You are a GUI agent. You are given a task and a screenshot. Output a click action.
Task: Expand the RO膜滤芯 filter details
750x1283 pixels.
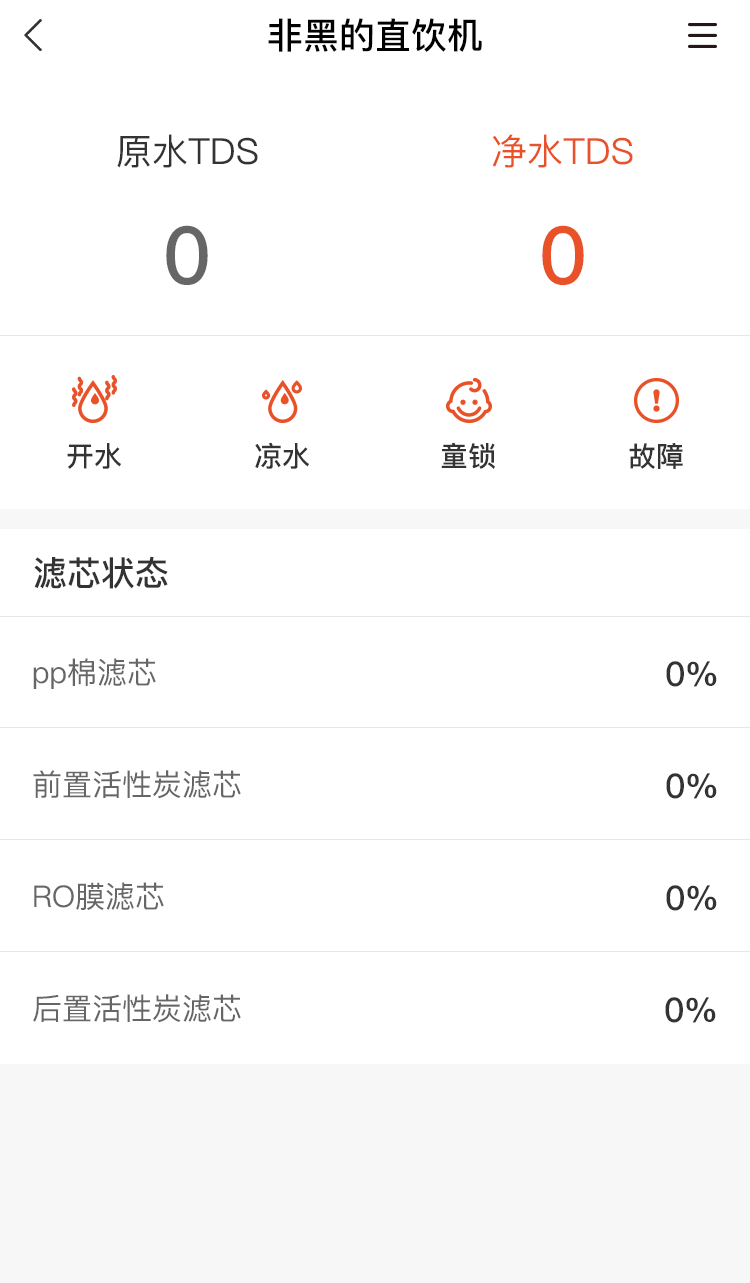375,897
